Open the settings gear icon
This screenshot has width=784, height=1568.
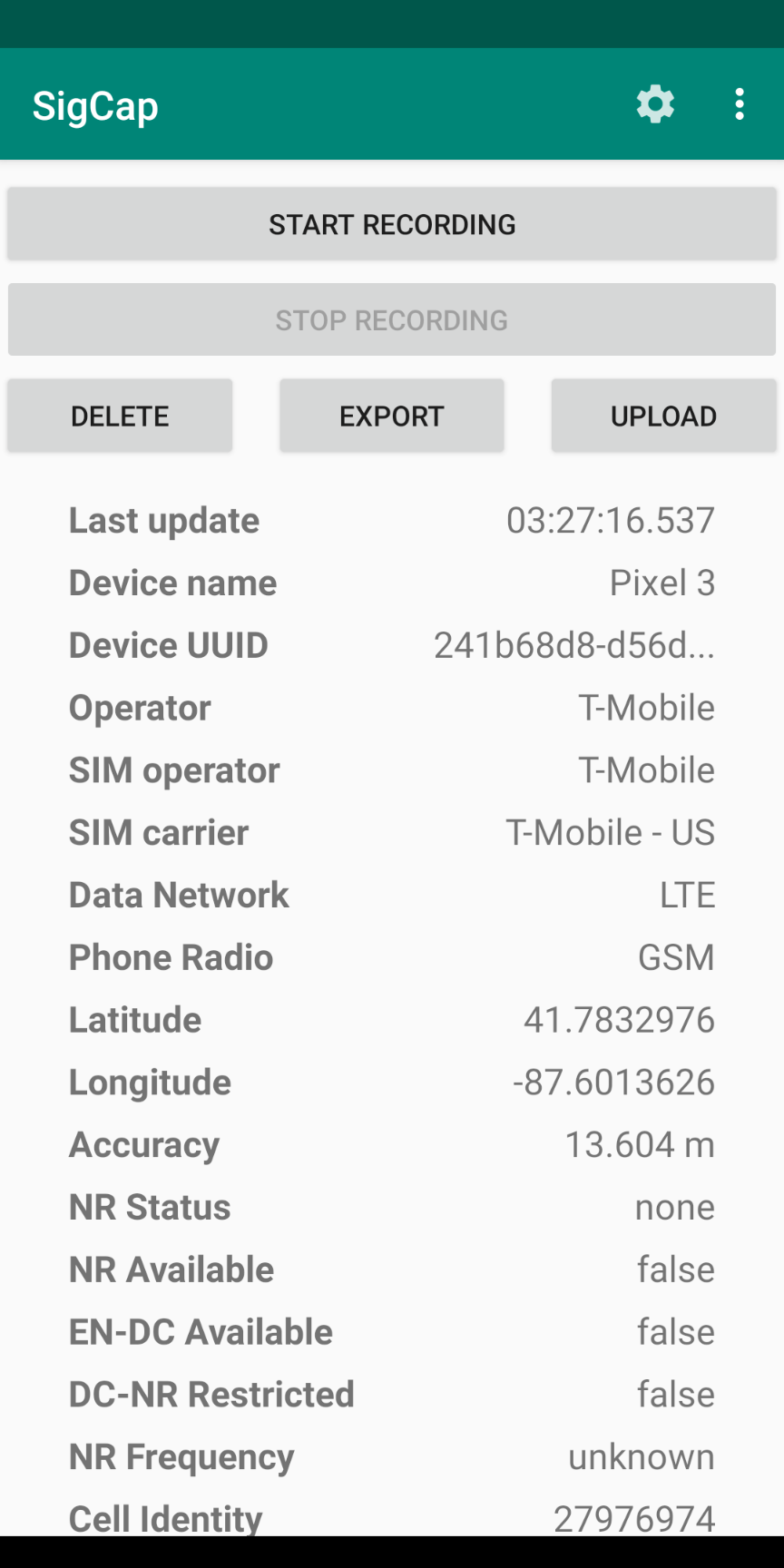(x=655, y=104)
